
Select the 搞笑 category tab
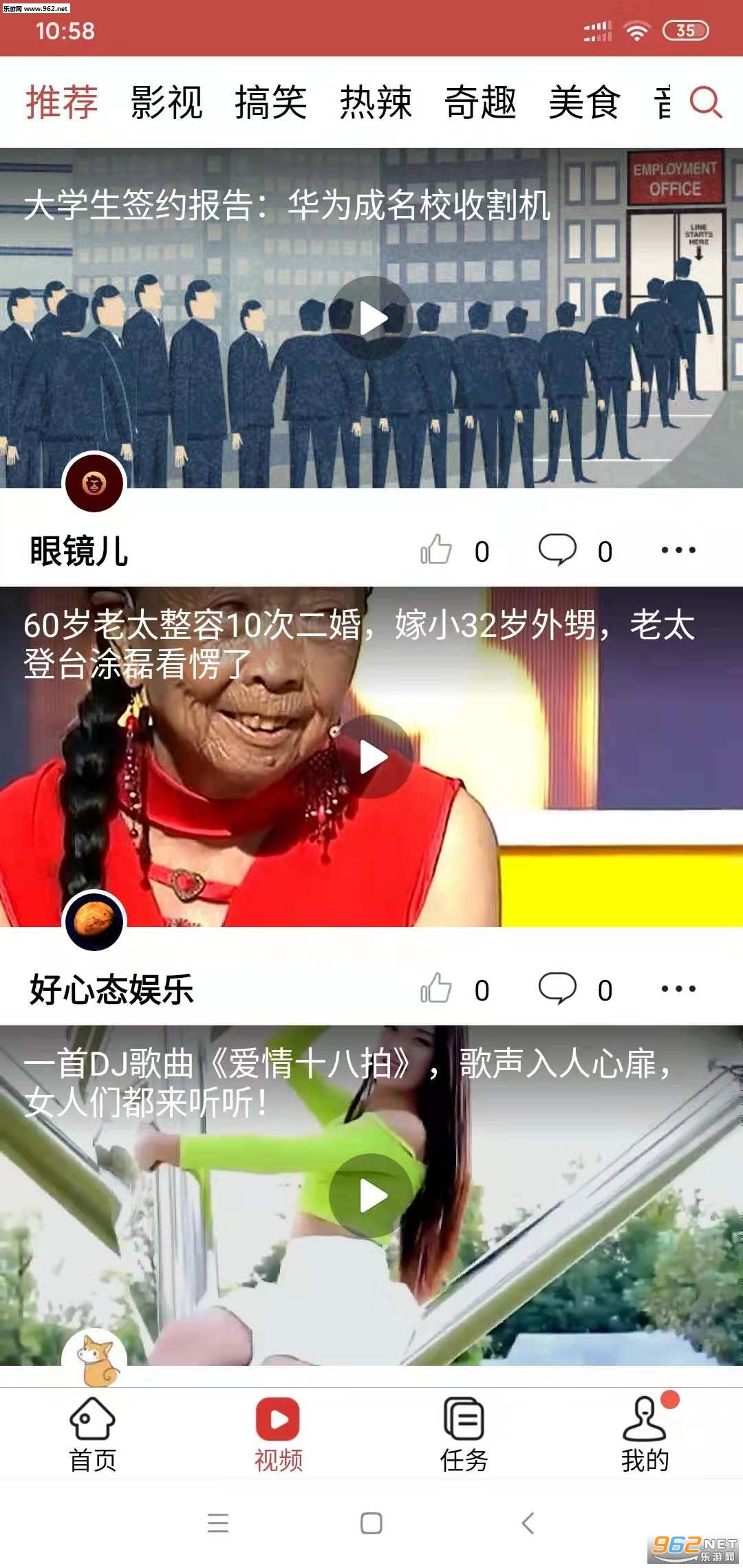pos(271,103)
